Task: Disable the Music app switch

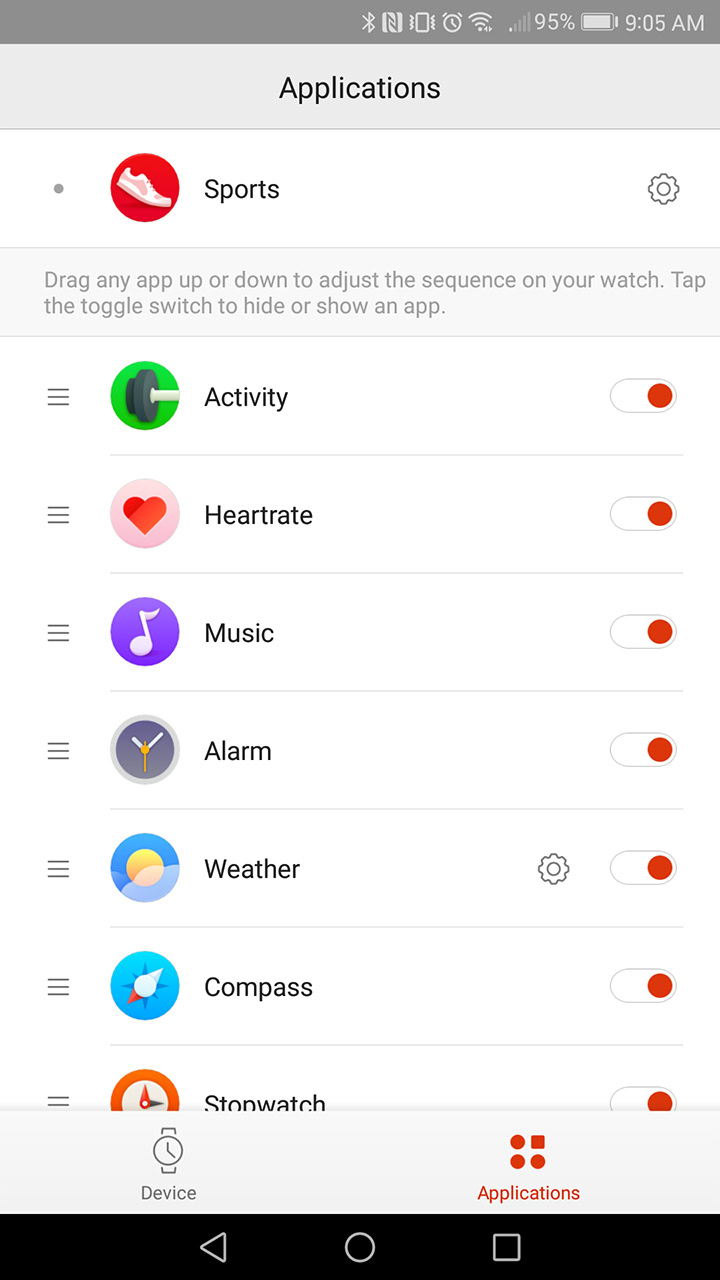Action: click(643, 633)
